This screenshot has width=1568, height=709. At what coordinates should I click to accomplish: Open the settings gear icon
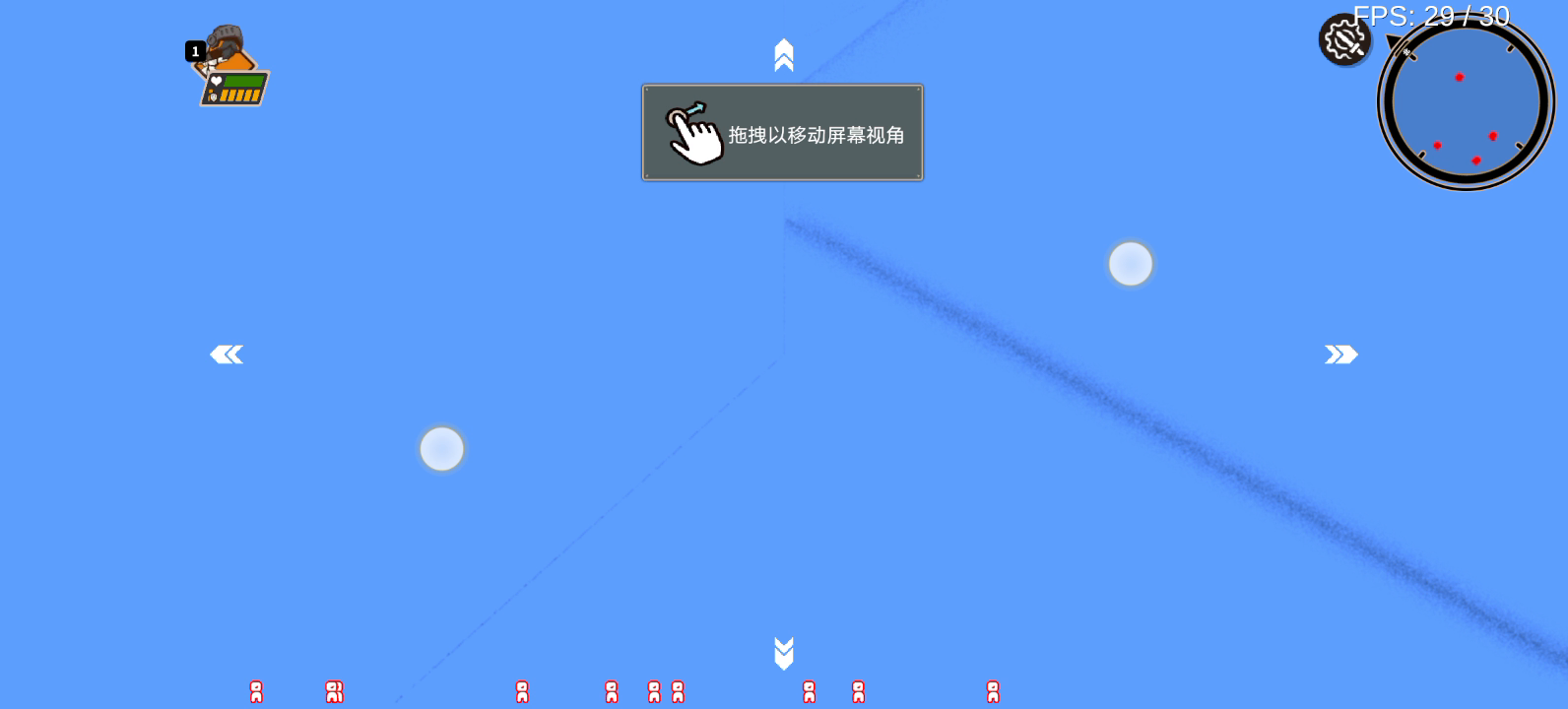click(1344, 40)
